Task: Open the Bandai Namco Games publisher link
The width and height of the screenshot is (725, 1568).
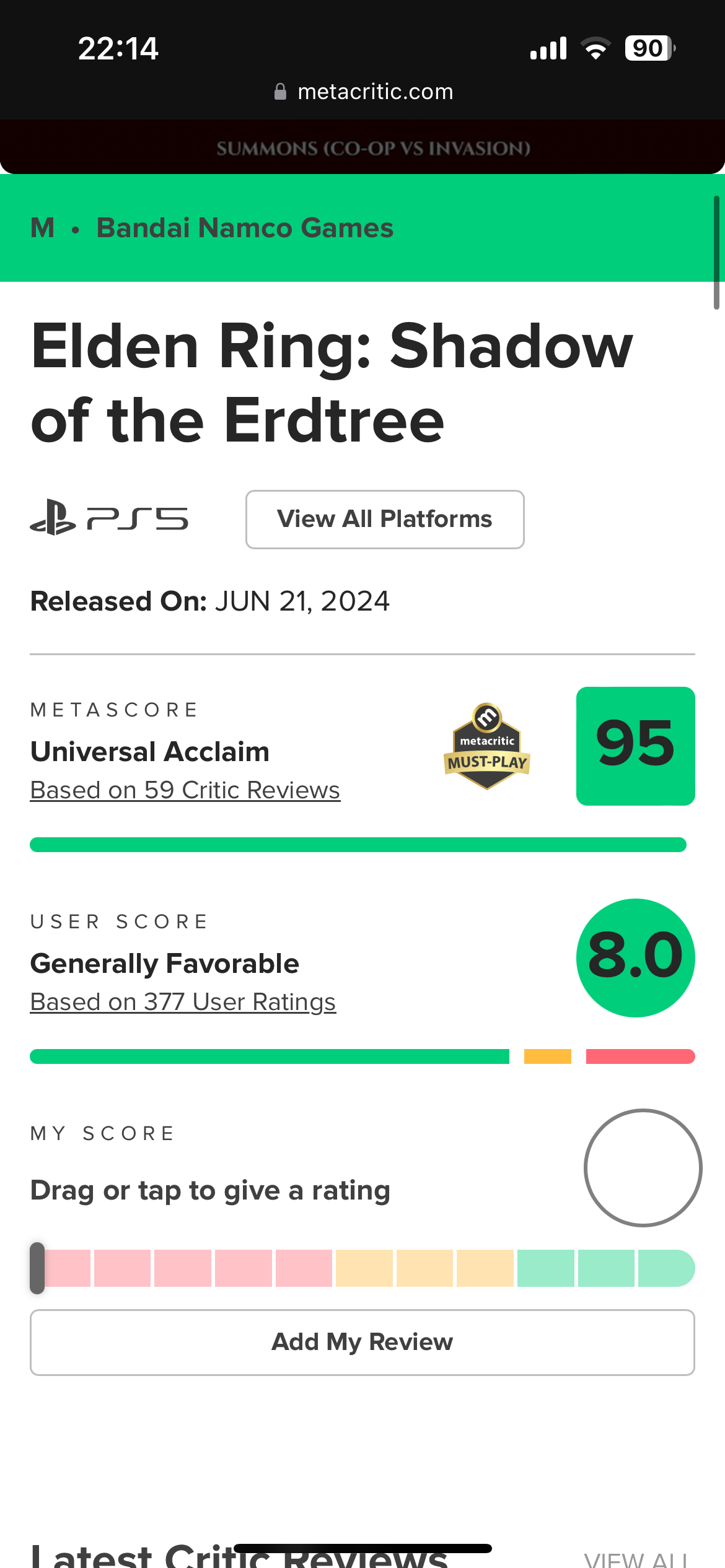Action: click(245, 228)
